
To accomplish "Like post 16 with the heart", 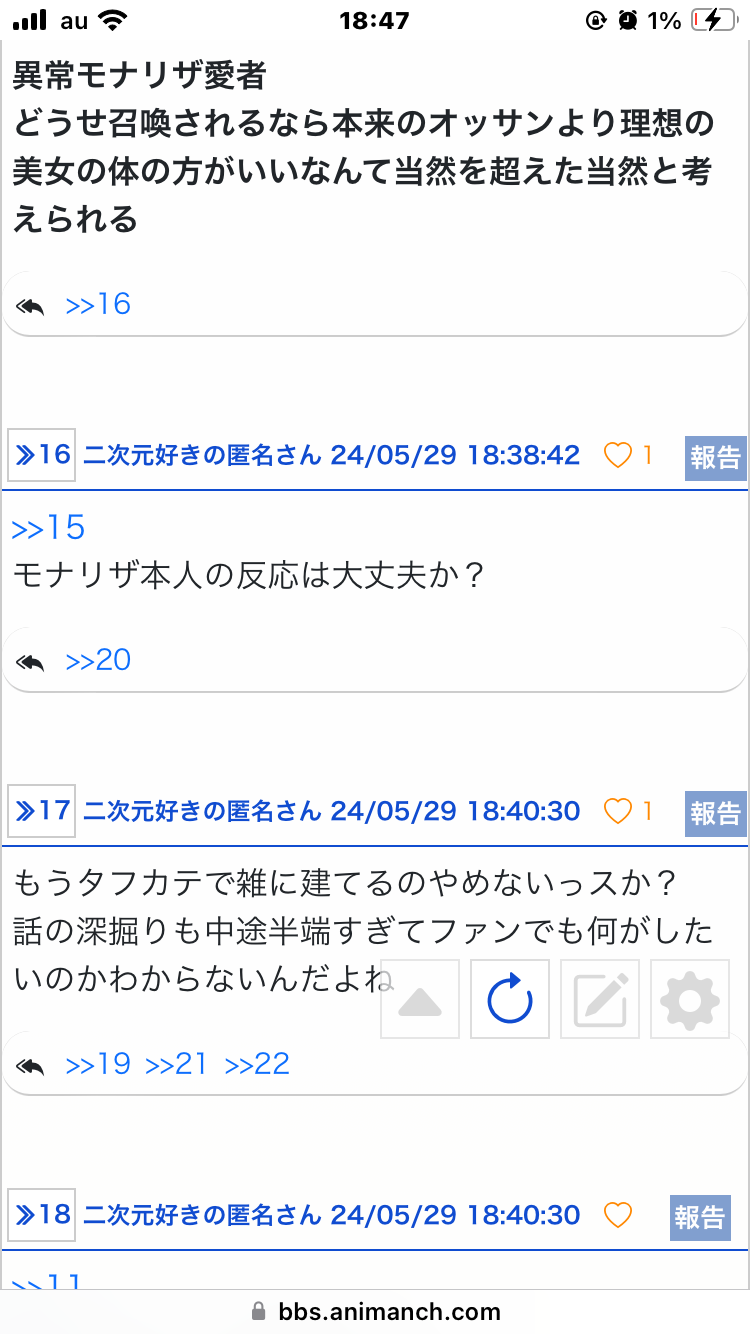I will [x=619, y=456].
